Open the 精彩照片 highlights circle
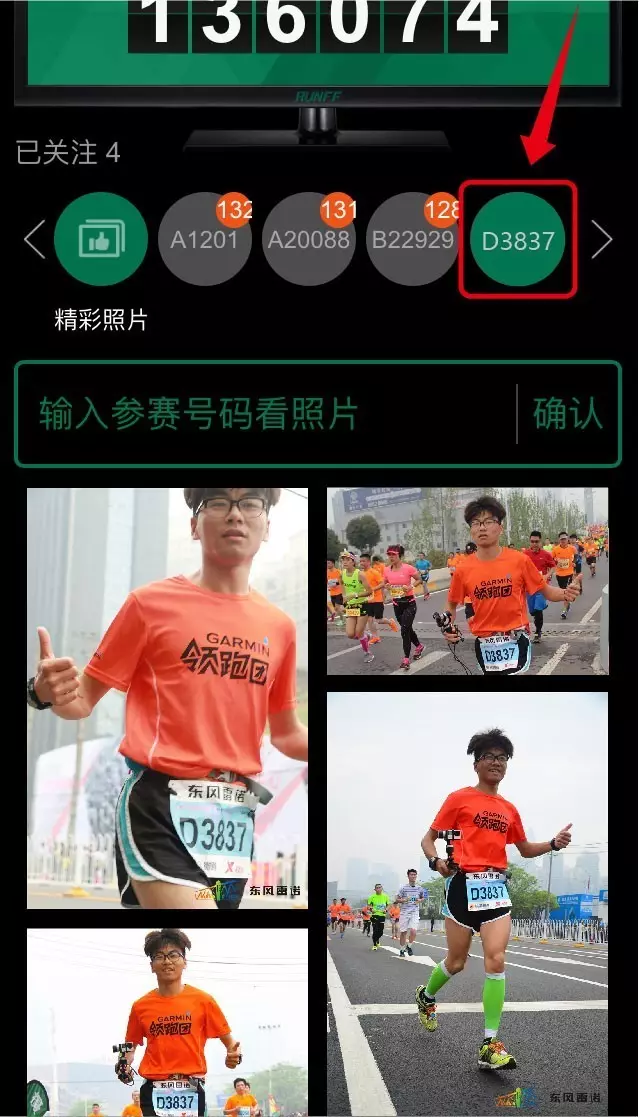This screenshot has height=1117, width=639. (101, 240)
